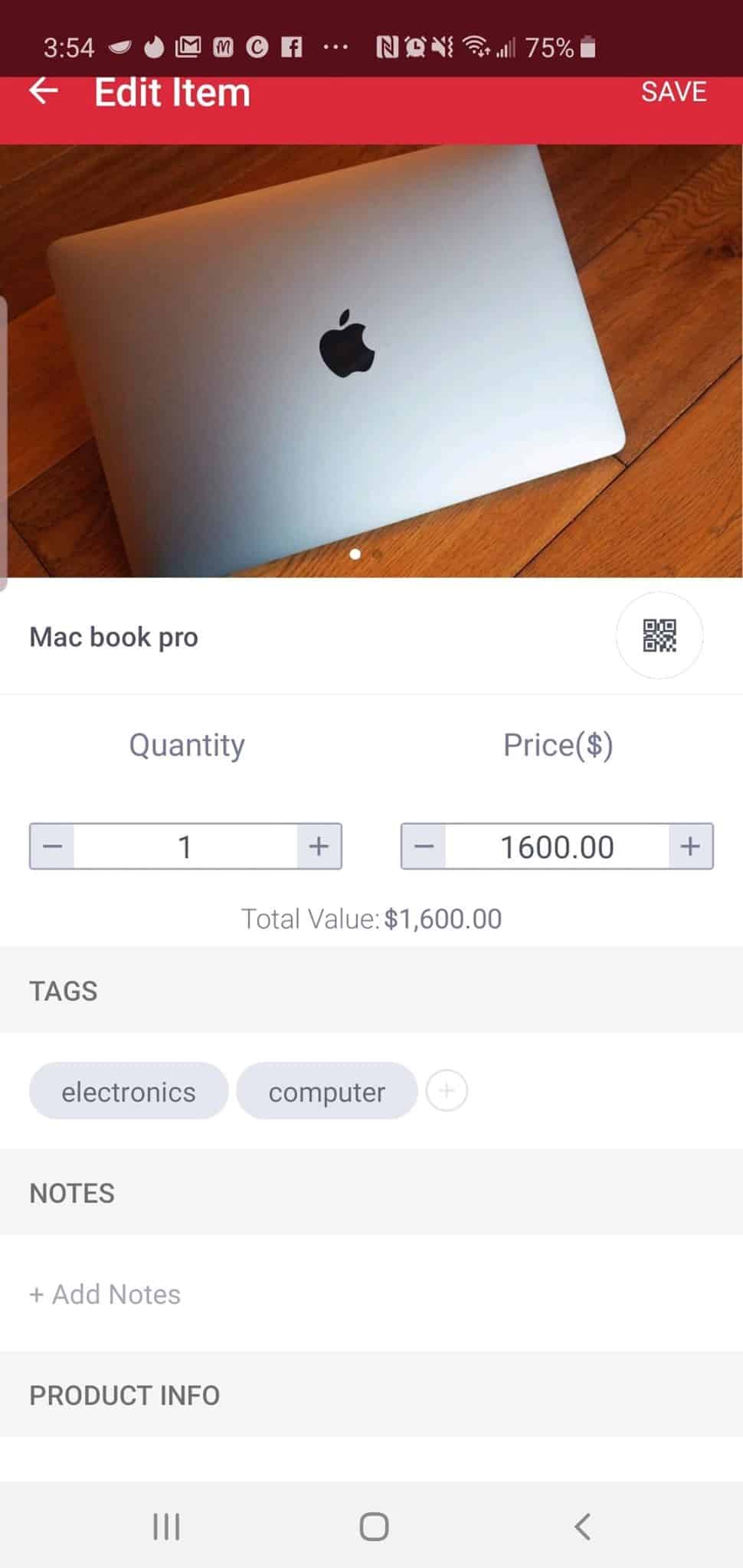The image size is (743, 1568).
Task: Select the computer tag chip
Action: (326, 1091)
